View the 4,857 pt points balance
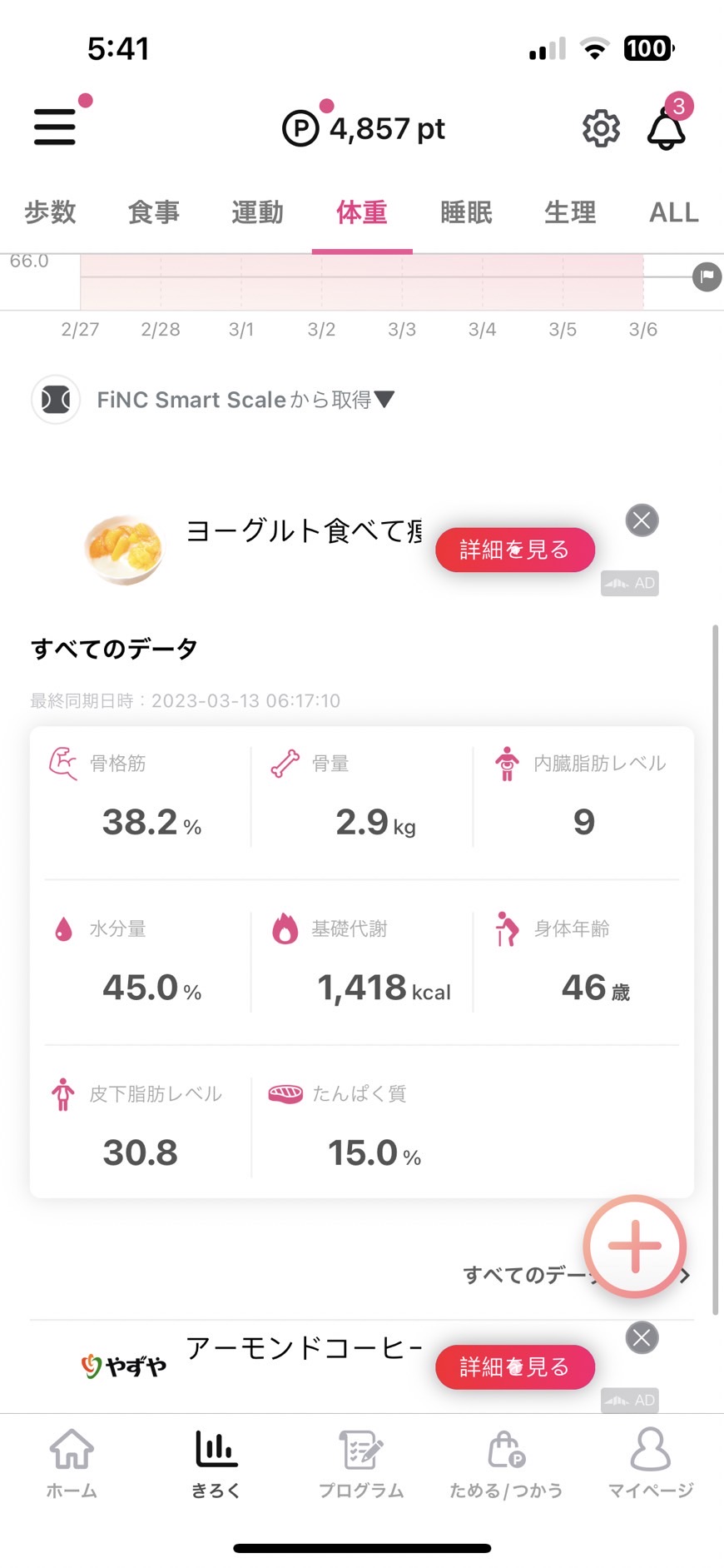 [x=364, y=128]
